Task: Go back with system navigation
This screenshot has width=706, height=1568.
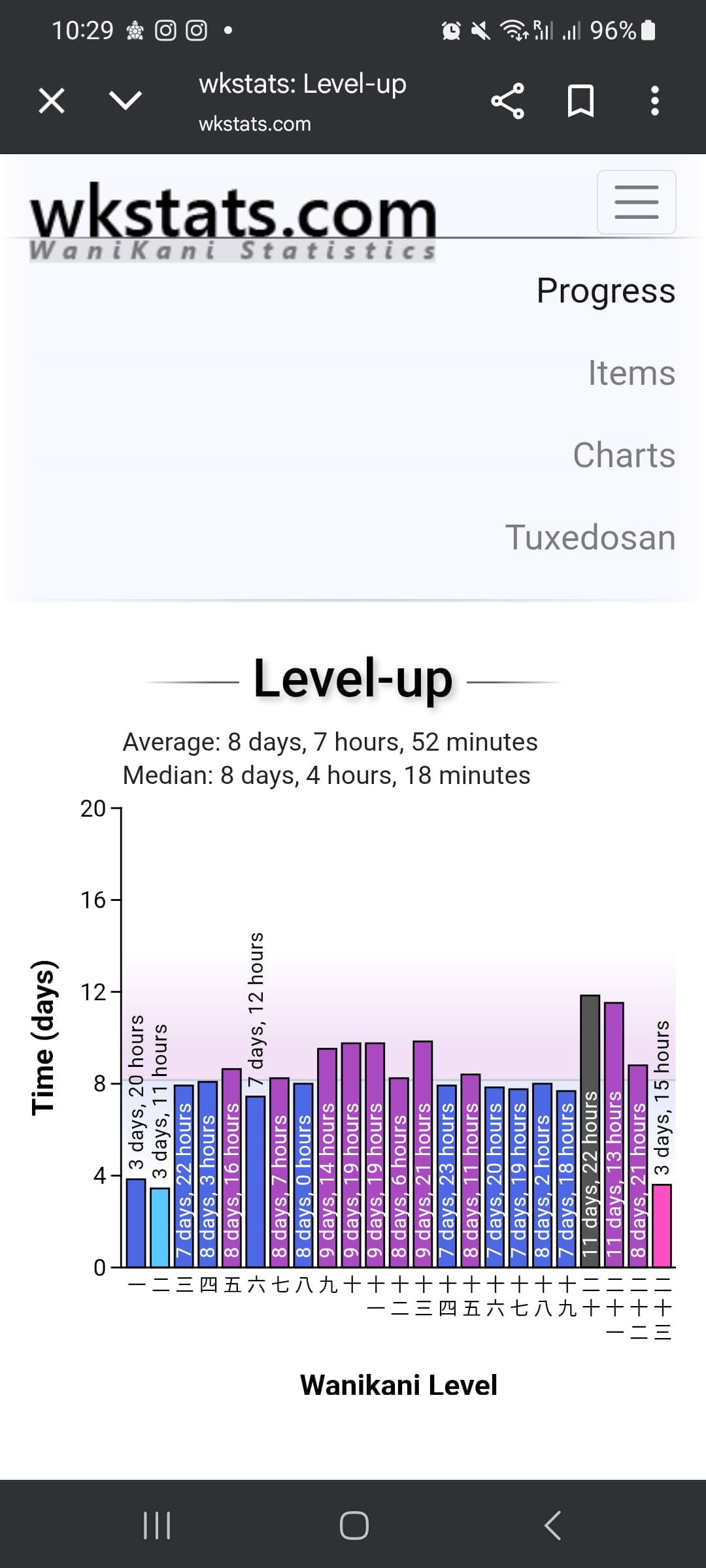Action: (x=552, y=1526)
